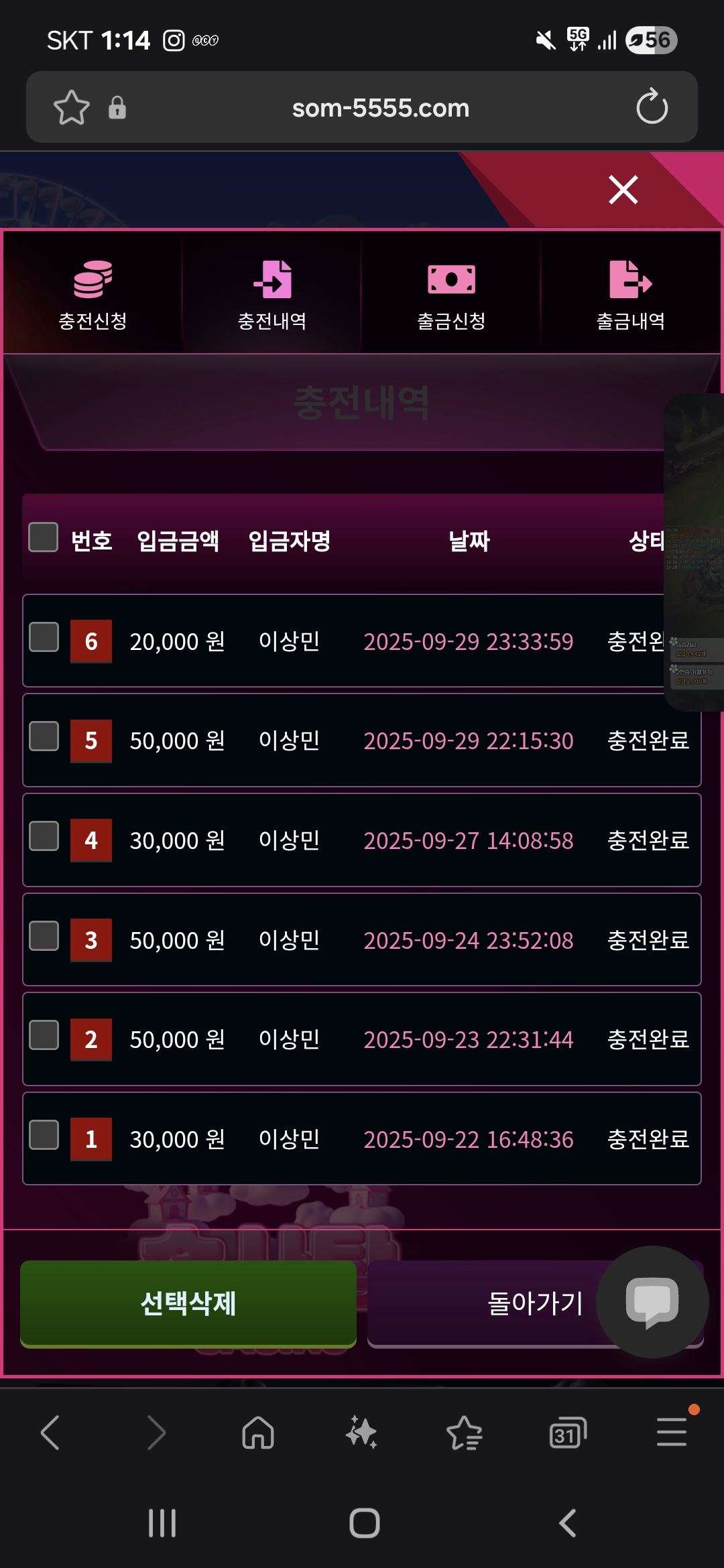This screenshot has height=1568, width=724.
Task: Bookmark this site with the star icon
Action: pos(71,107)
